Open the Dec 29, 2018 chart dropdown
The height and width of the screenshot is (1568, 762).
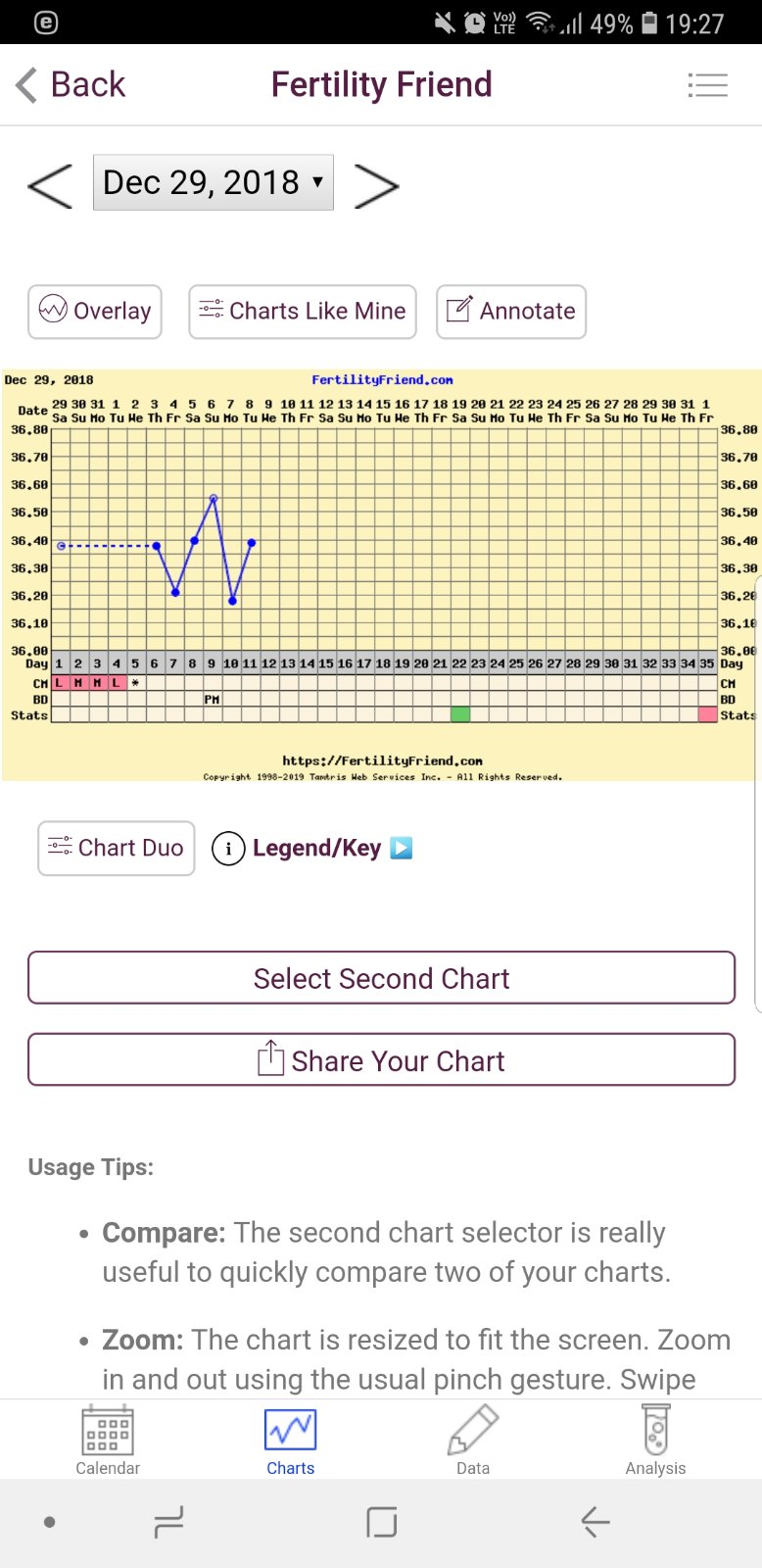pos(214,182)
